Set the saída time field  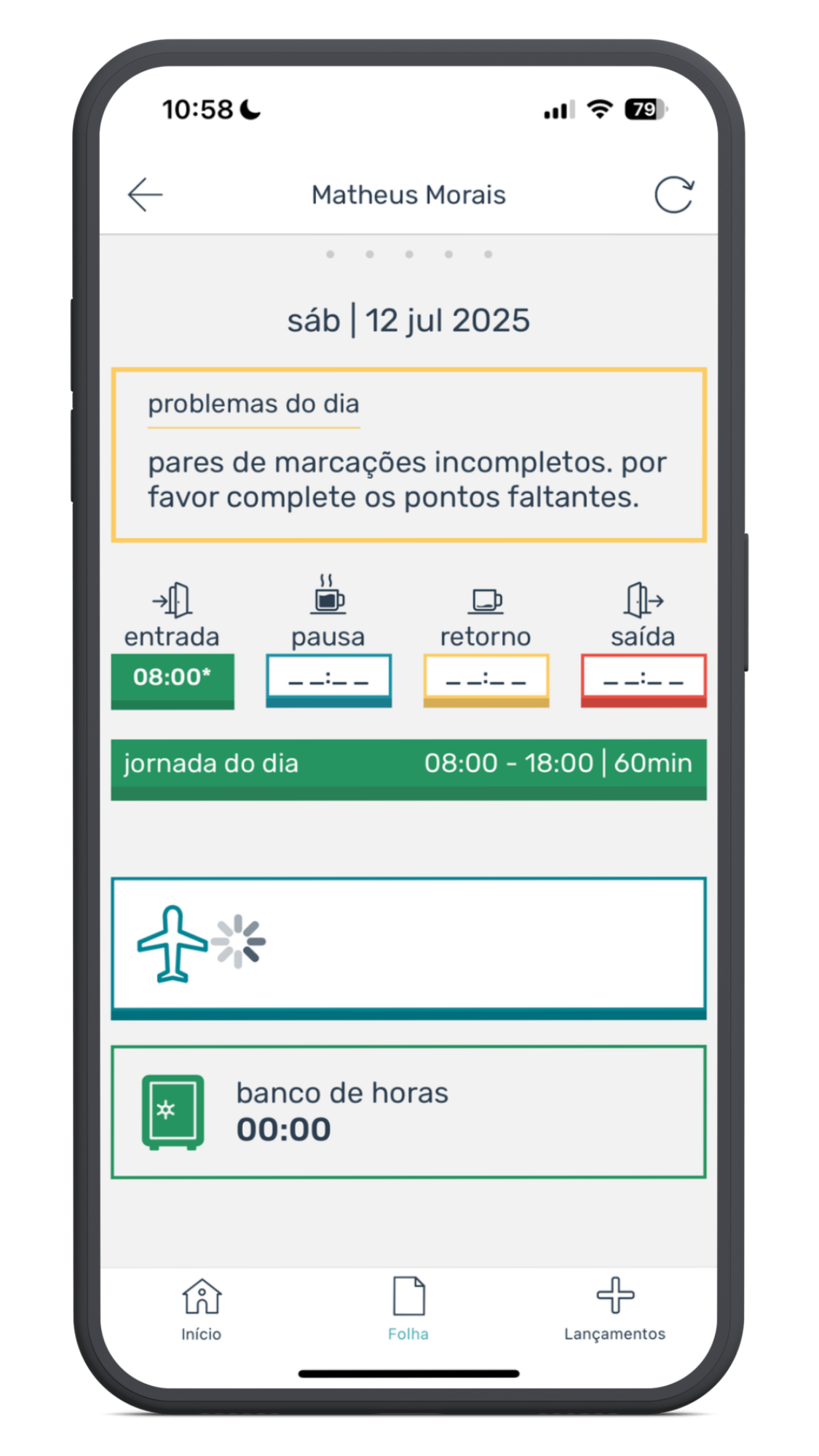(x=644, y=681)
